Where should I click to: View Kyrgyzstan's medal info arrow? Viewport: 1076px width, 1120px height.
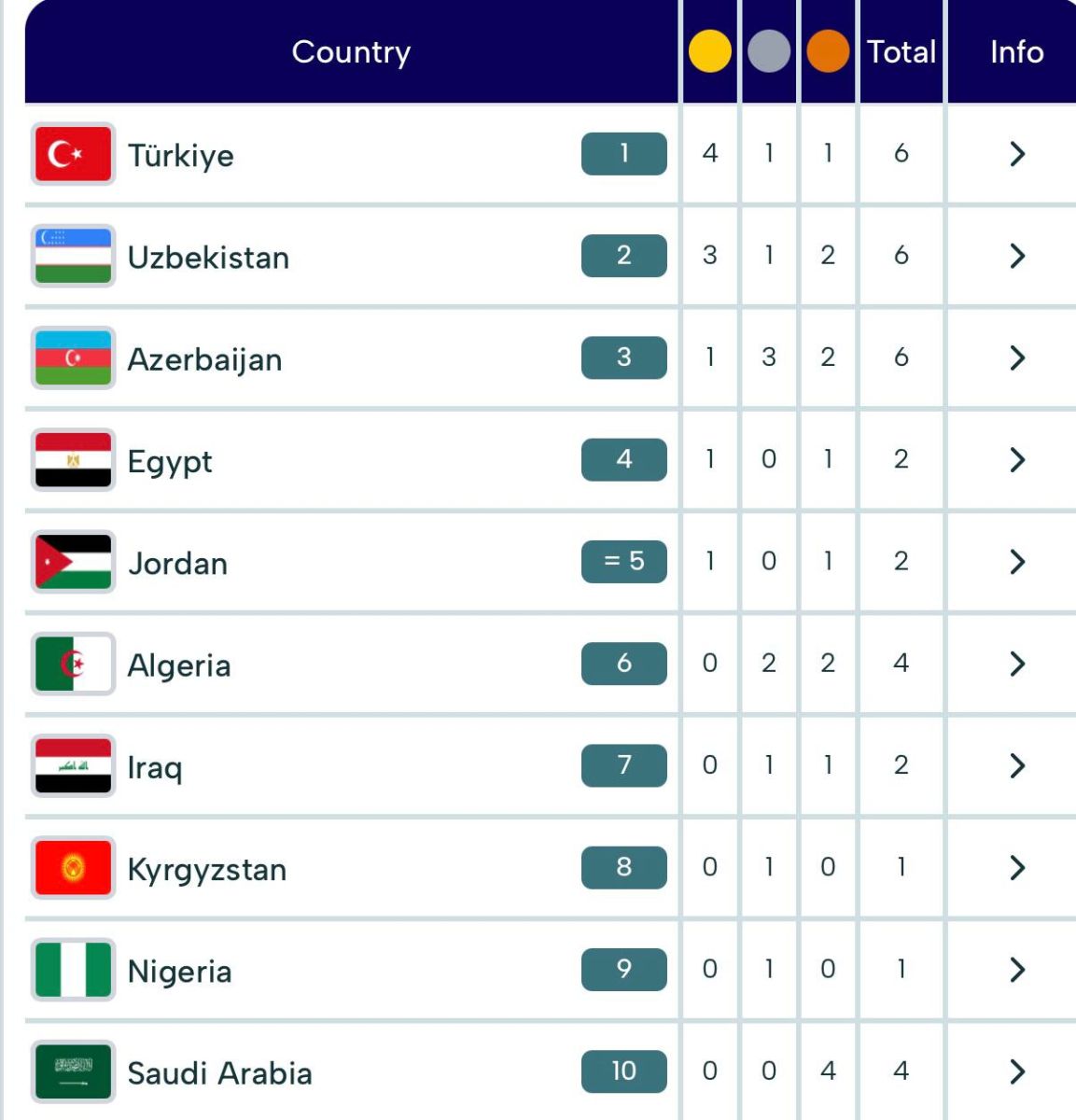(x=1017, y=868)
